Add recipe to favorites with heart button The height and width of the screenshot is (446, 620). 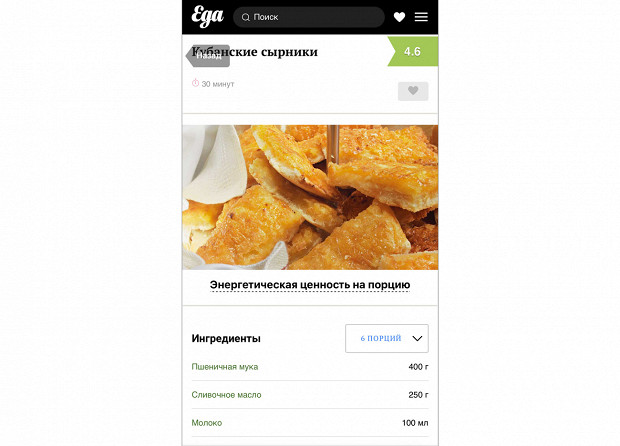point(413,91)
